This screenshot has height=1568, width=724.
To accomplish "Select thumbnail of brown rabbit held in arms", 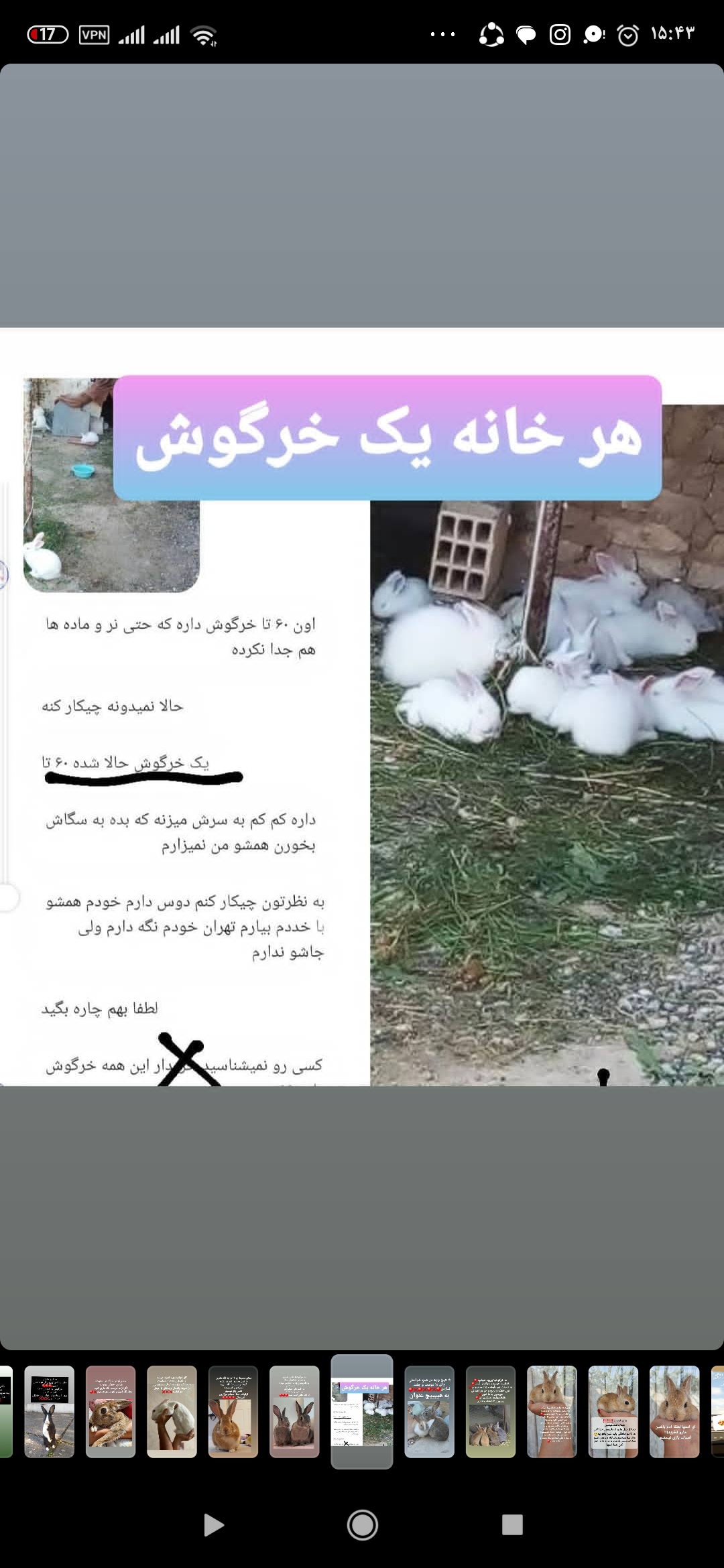I will click(111, 1412).
